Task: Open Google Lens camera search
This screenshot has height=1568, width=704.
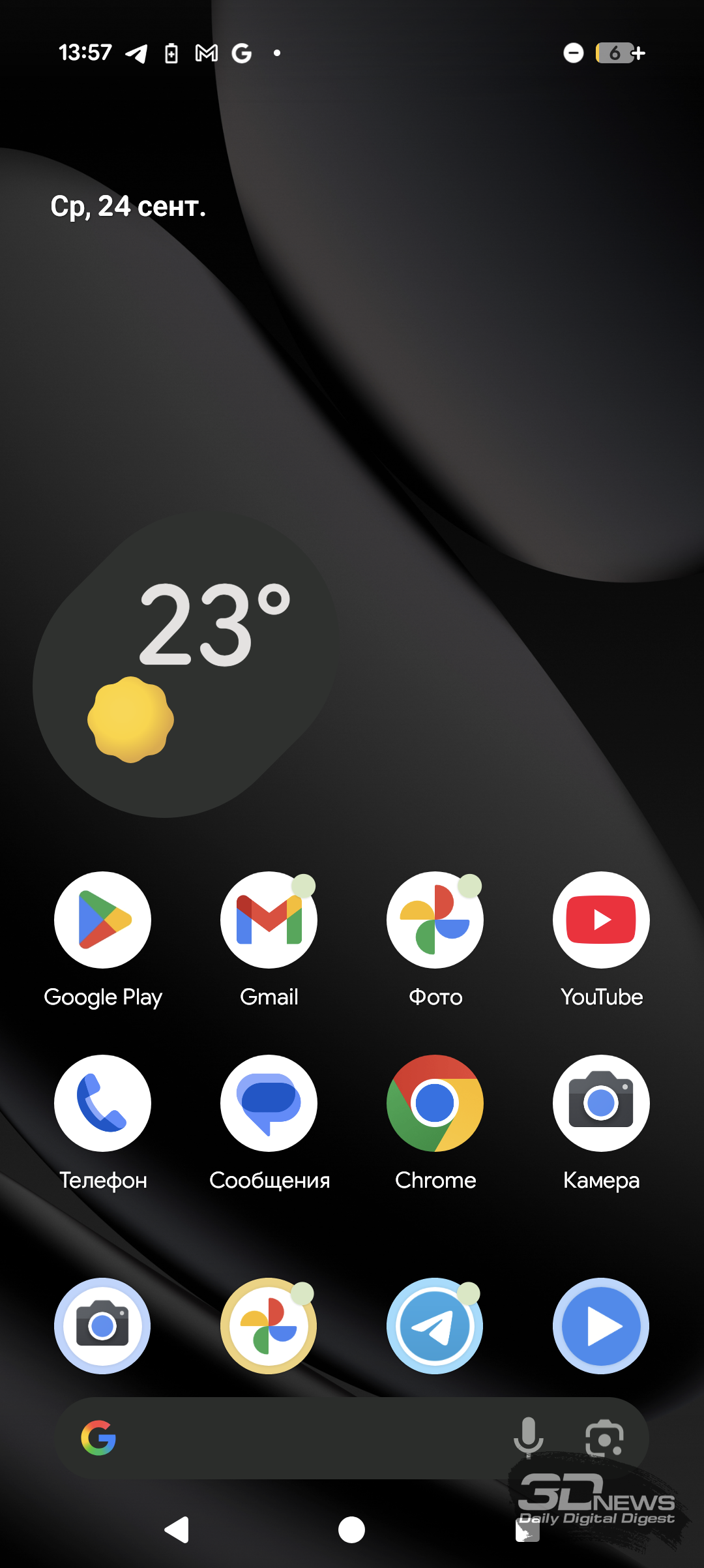Action: (604, 1438)
